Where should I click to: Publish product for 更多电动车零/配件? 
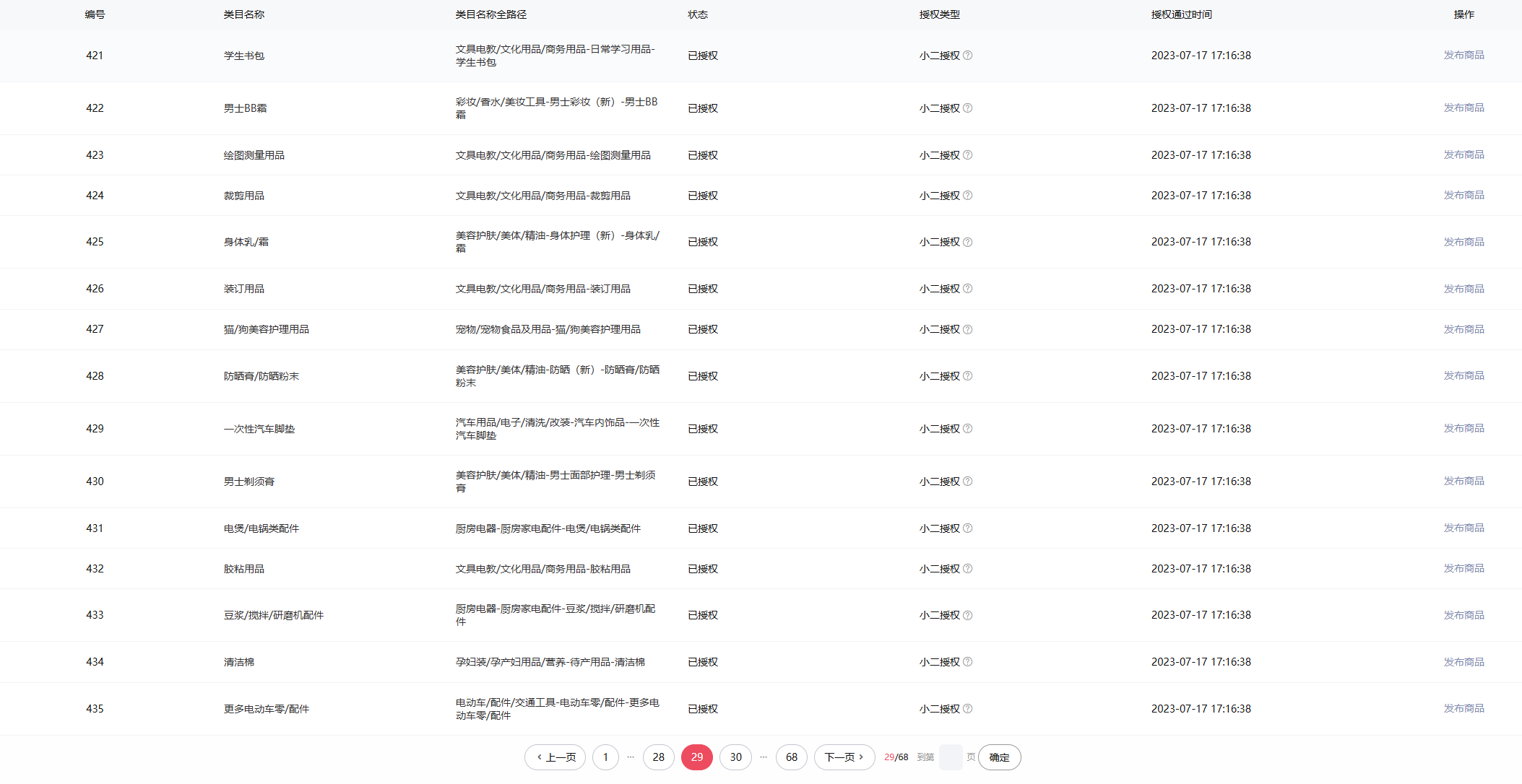pos(1463,708)
